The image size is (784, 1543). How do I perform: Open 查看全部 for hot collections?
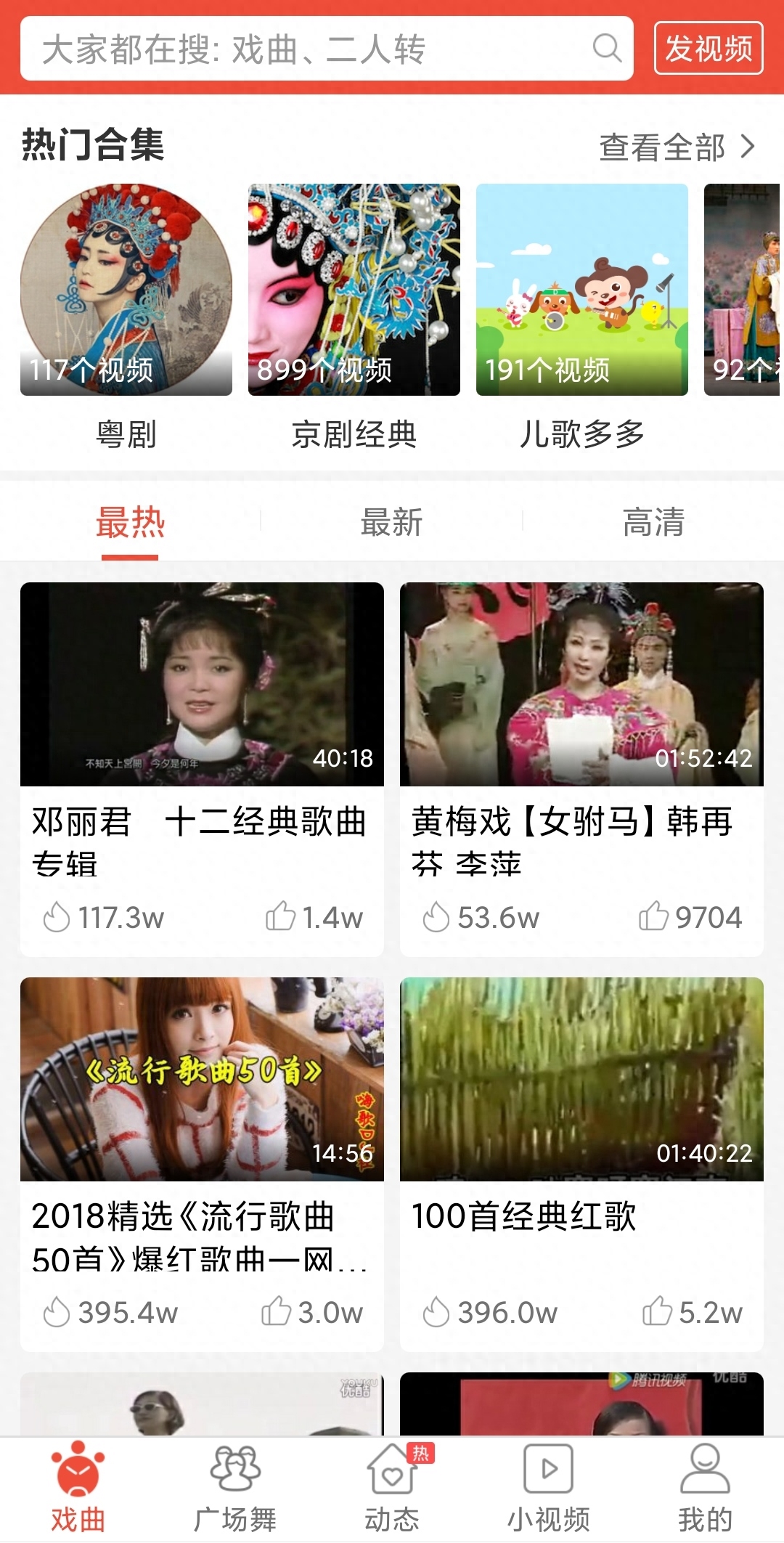pyautogui.click(x=677, y=147)
